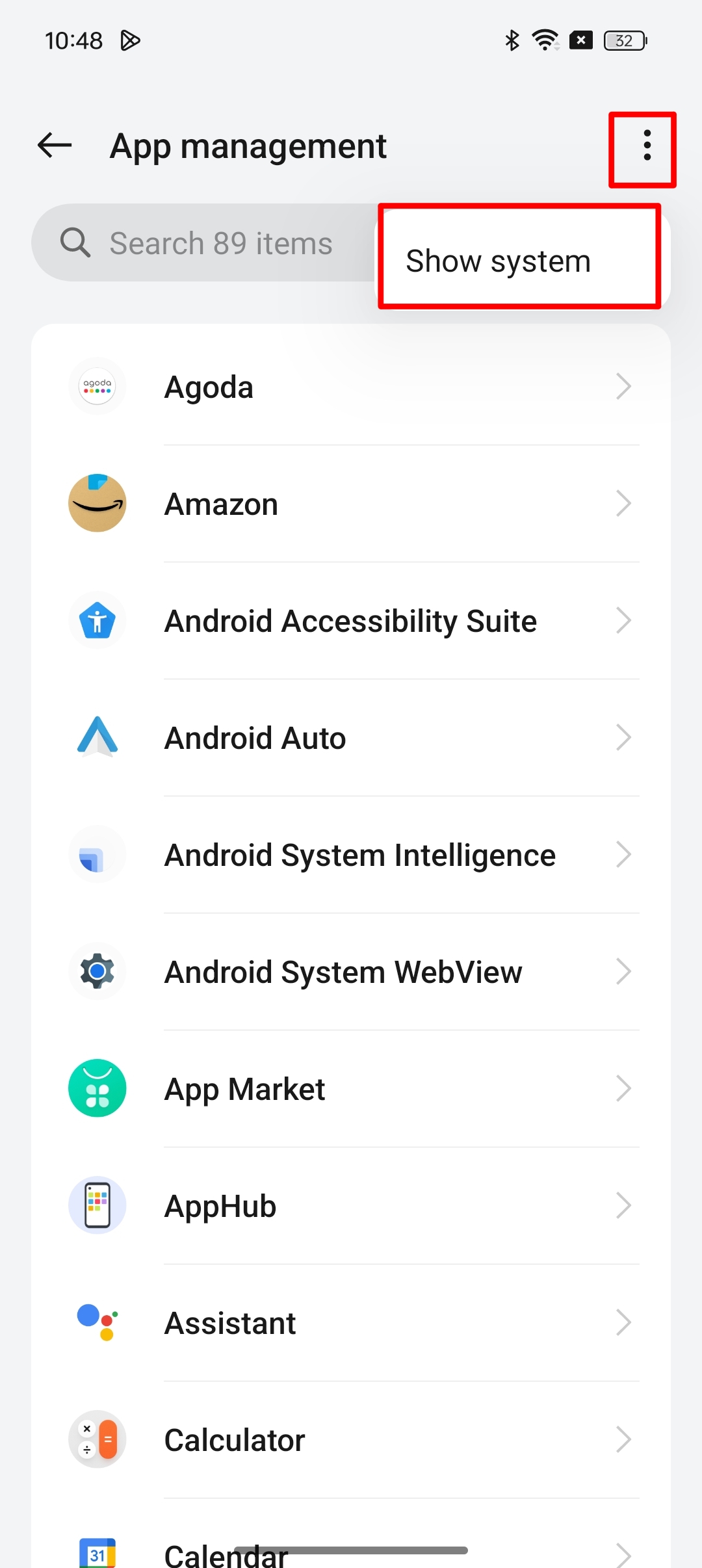Select Android System Intelligence
The width and height of the screenshot is (702, 1568).
pos(351,855)
